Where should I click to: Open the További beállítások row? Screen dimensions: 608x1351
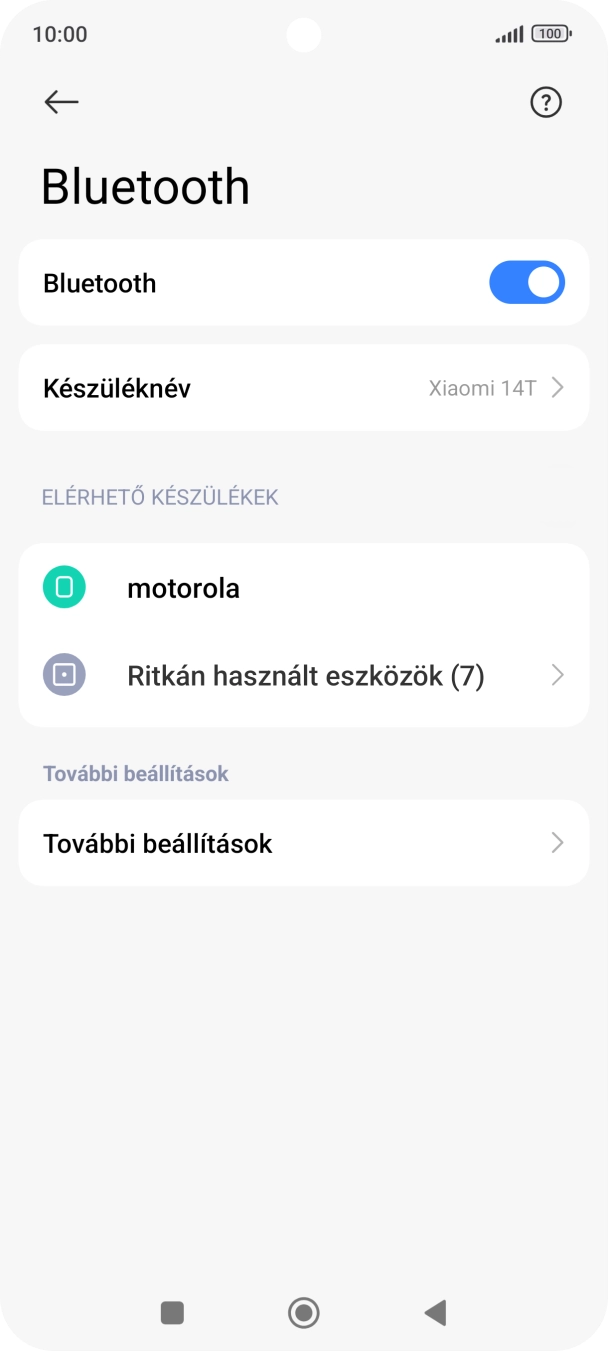(303, 843)
